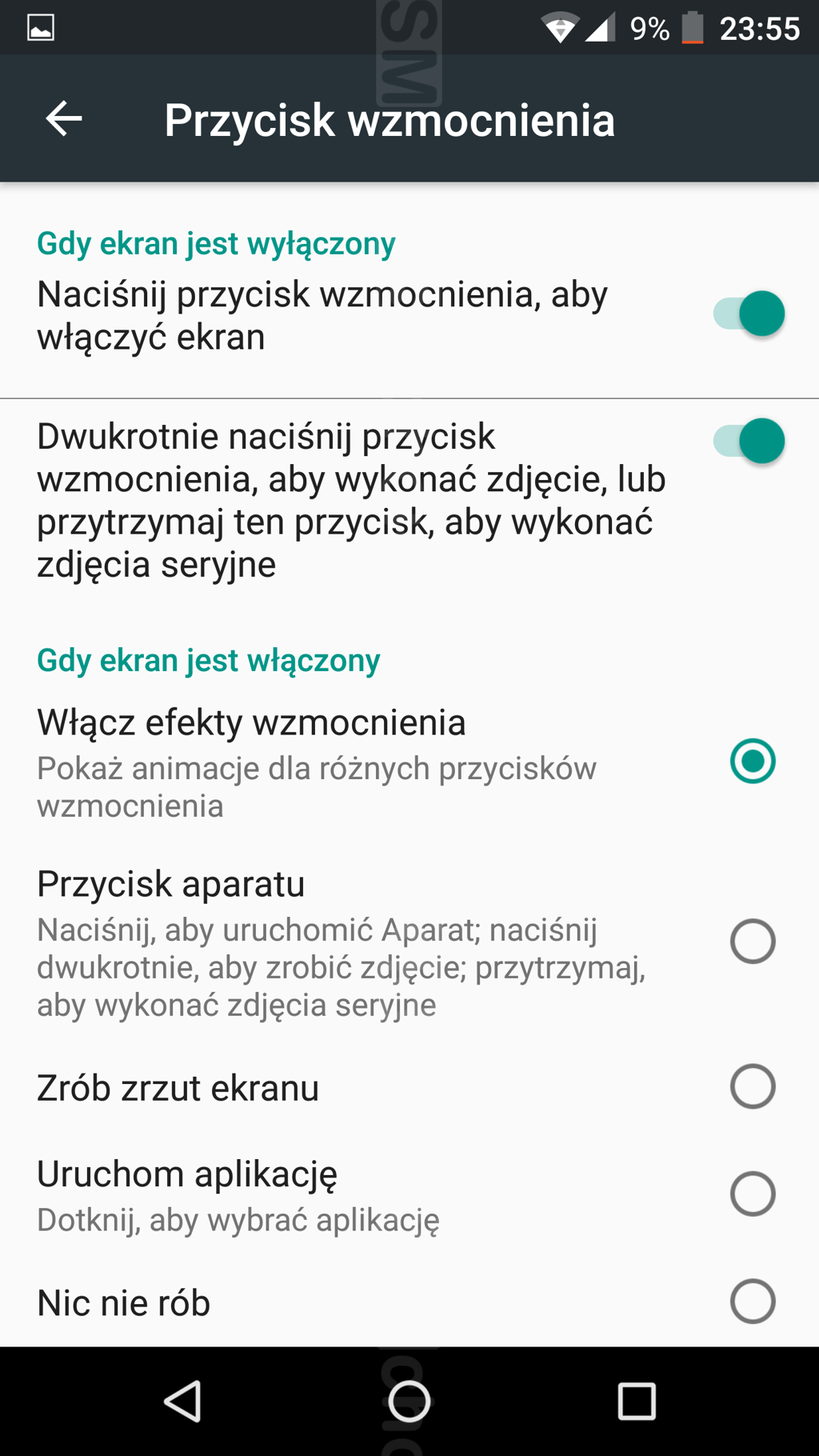Tap the system home button

click(x=409, y=1402)
